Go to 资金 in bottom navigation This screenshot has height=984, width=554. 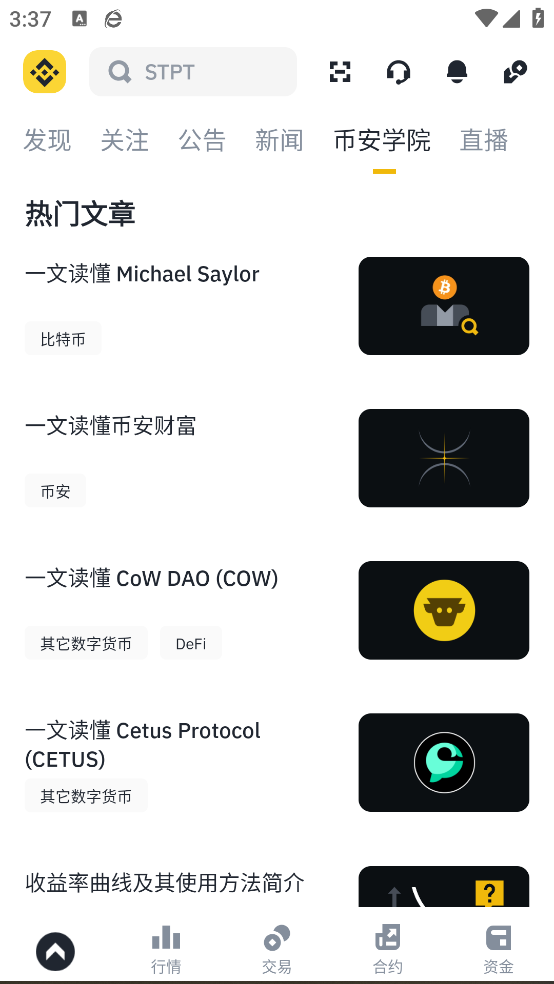coord(499,949)
